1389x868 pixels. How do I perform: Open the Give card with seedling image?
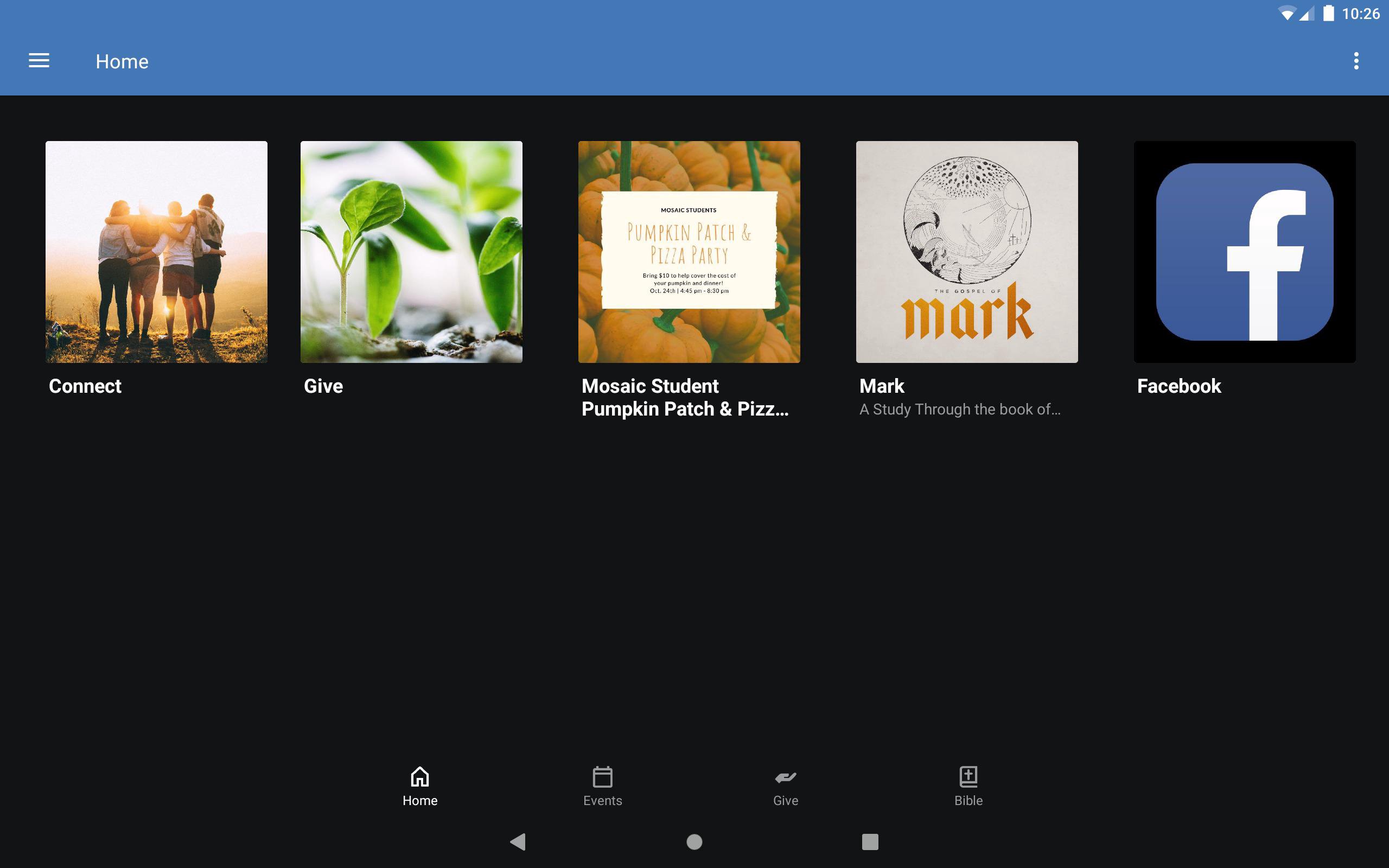411,251
